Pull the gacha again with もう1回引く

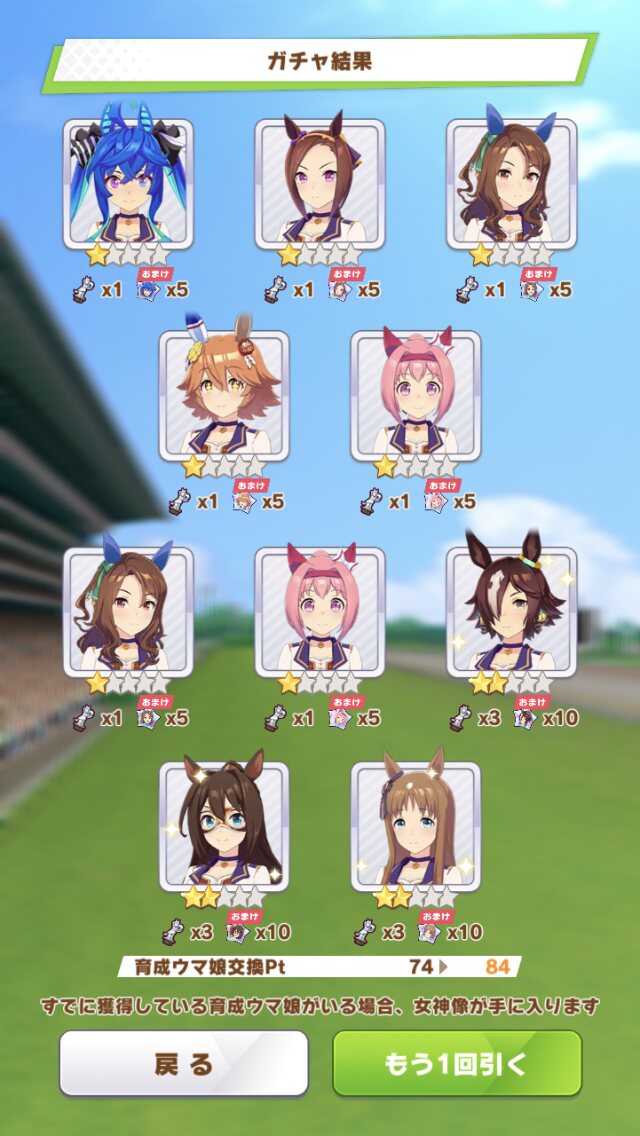[x=457, y=1064]
